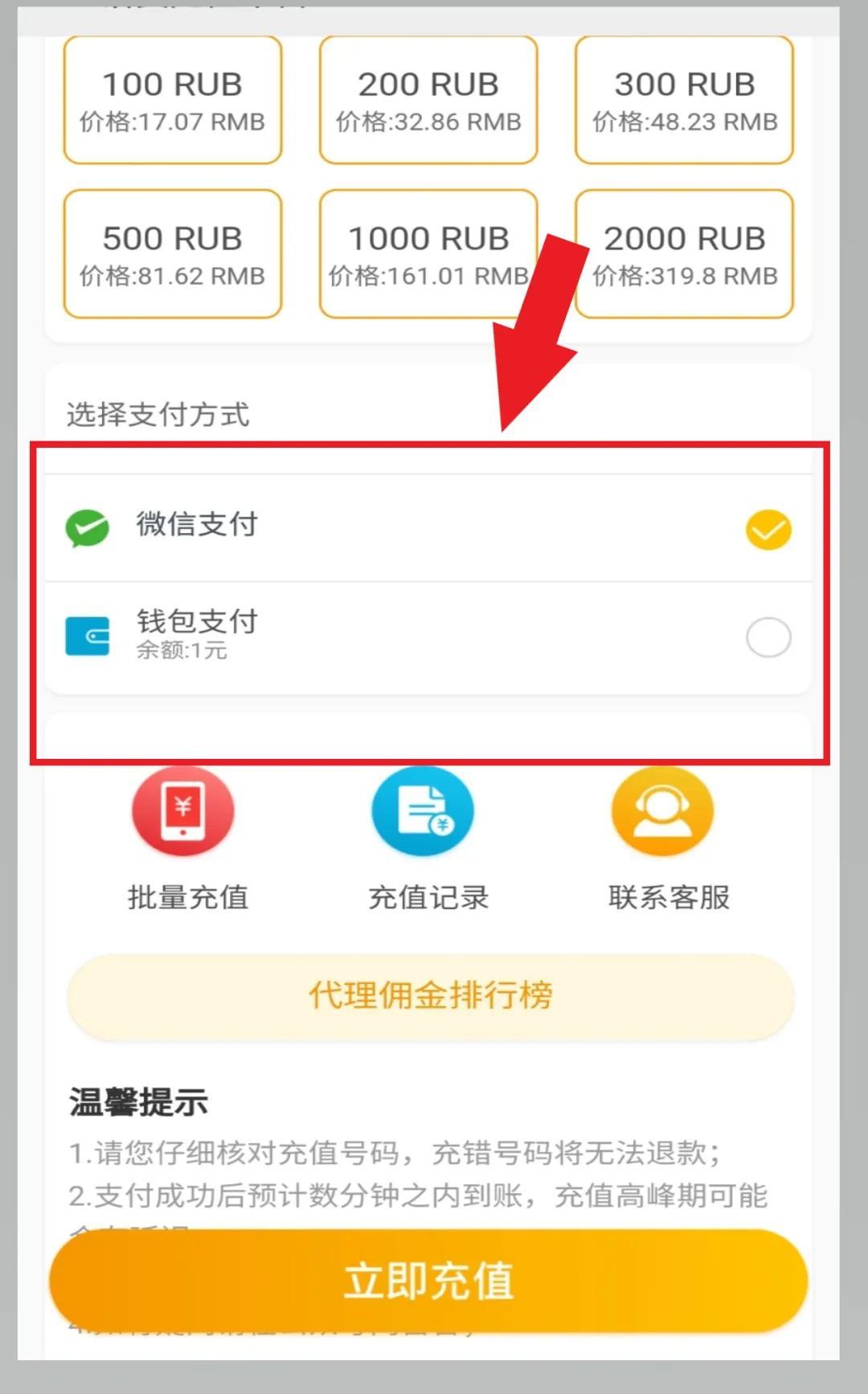The height and width of the screenshot is (1394, 868).
Task: Select the 300 RUB package
Action: tap(683, 99)
